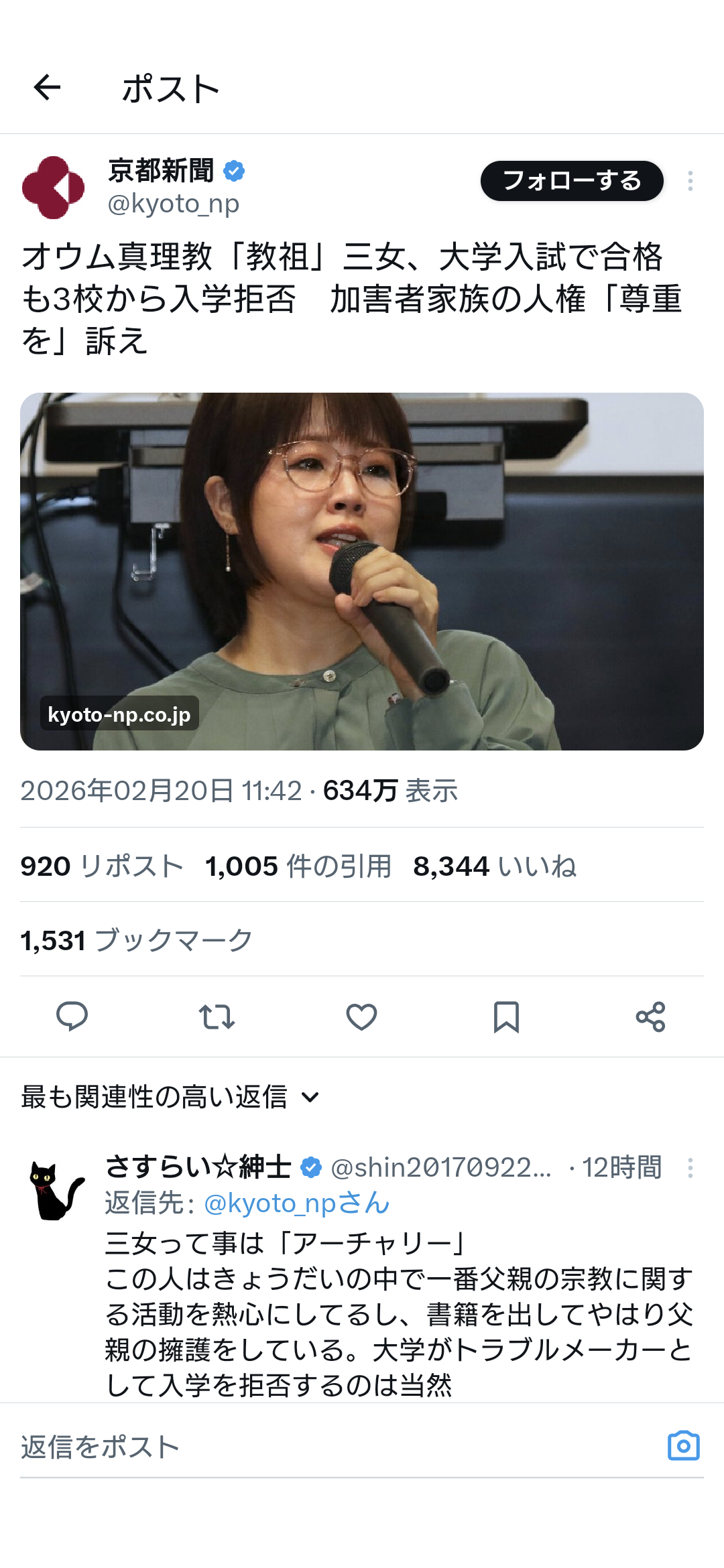Like the 京都新聞 post
Image resolution: width=724 pixels, height=1568 pixels.
click(x=361, y=1017)
